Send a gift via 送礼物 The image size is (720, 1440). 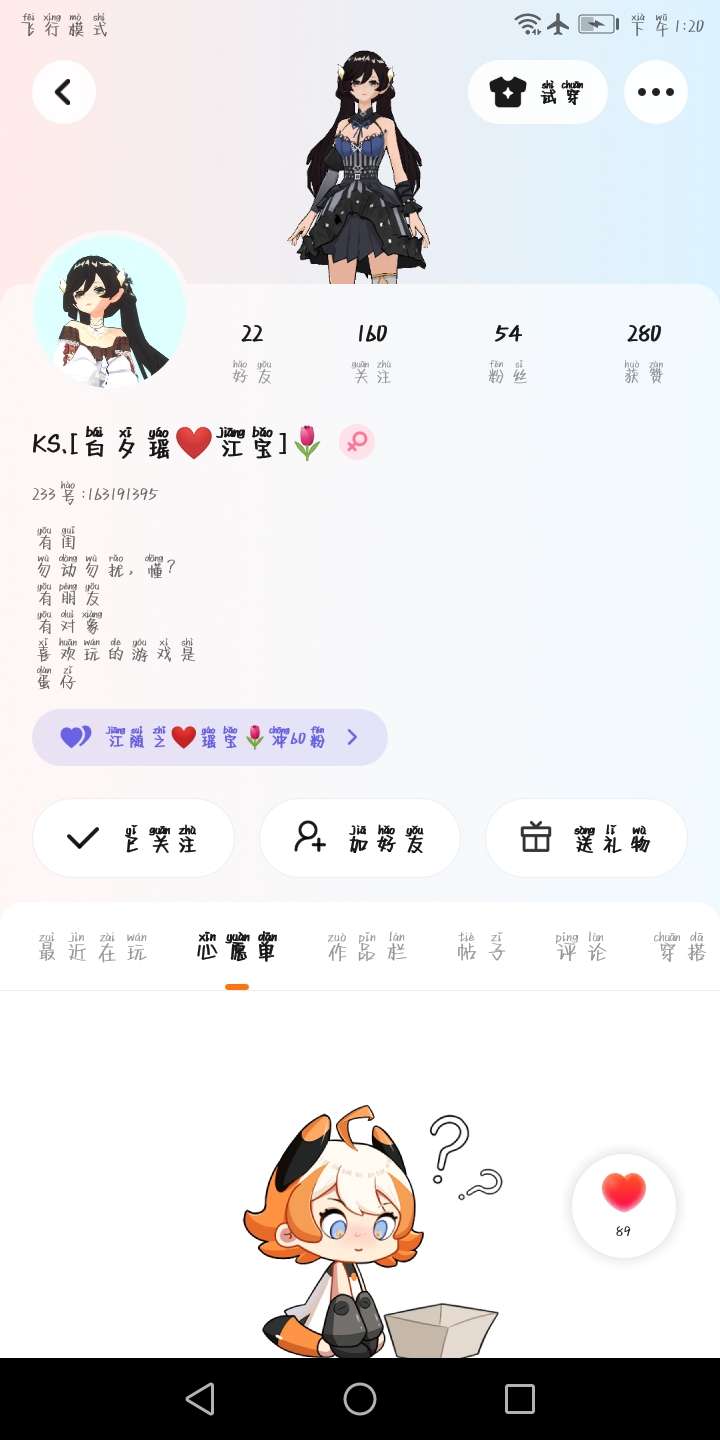(x=586, y=838)
